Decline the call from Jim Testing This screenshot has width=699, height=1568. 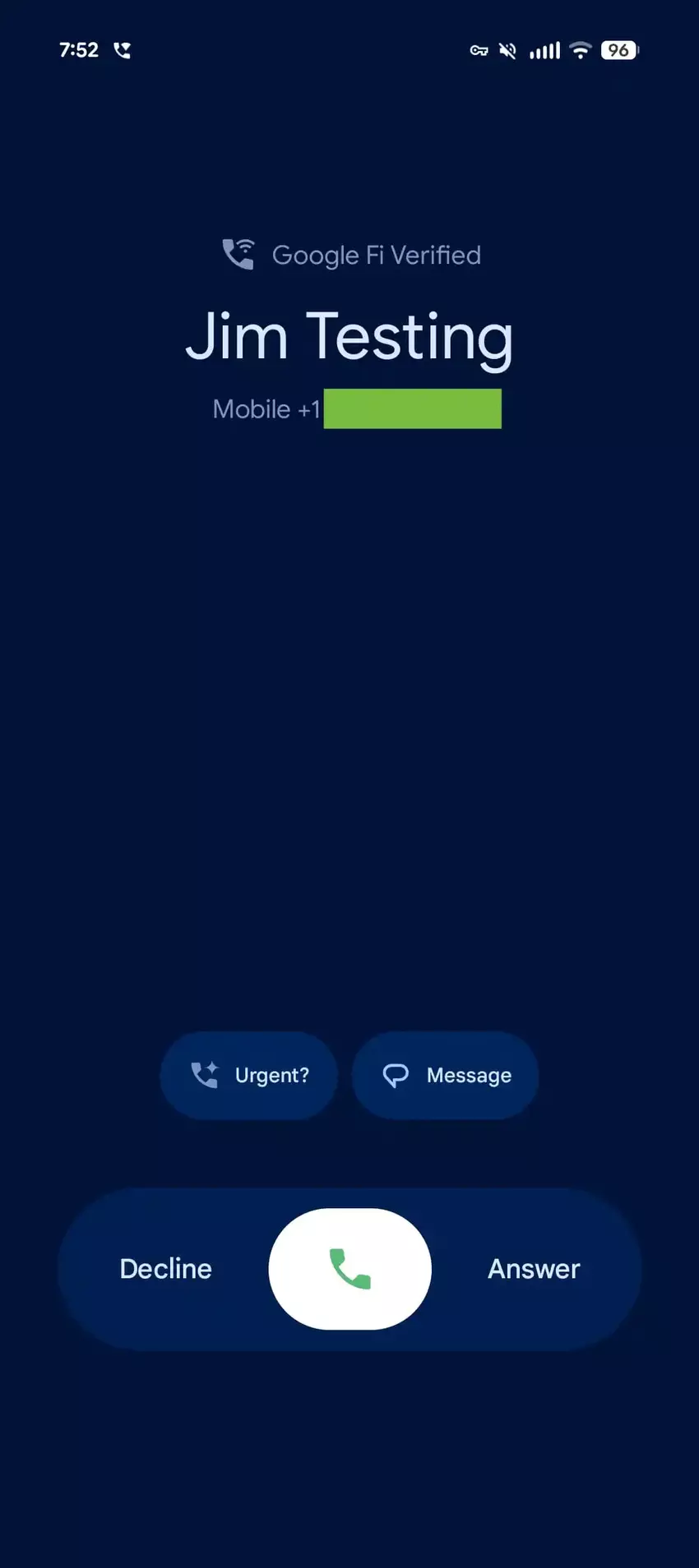[165, 1269]
